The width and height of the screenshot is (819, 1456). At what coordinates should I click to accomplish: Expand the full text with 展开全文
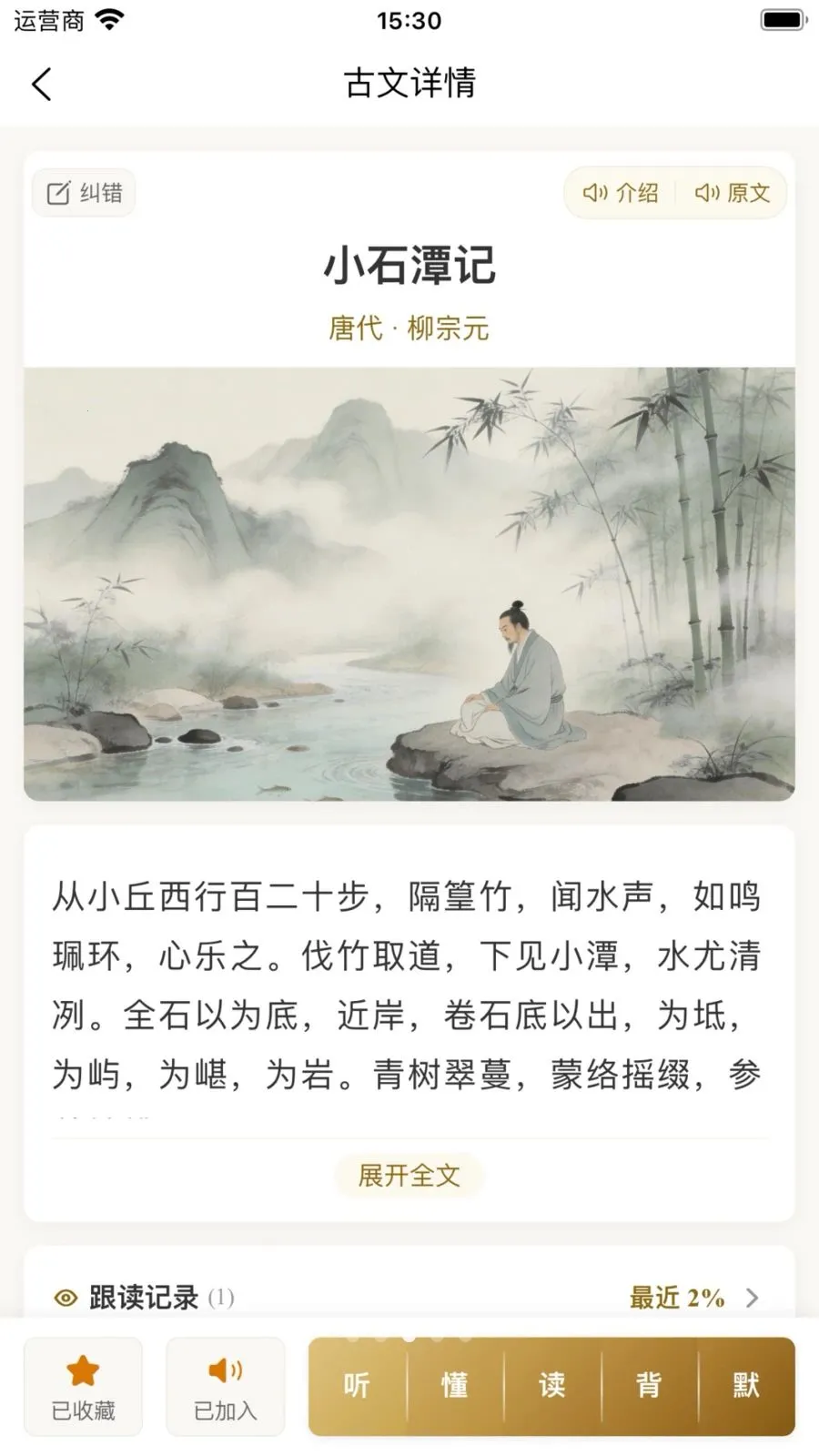coord(409,1175)
